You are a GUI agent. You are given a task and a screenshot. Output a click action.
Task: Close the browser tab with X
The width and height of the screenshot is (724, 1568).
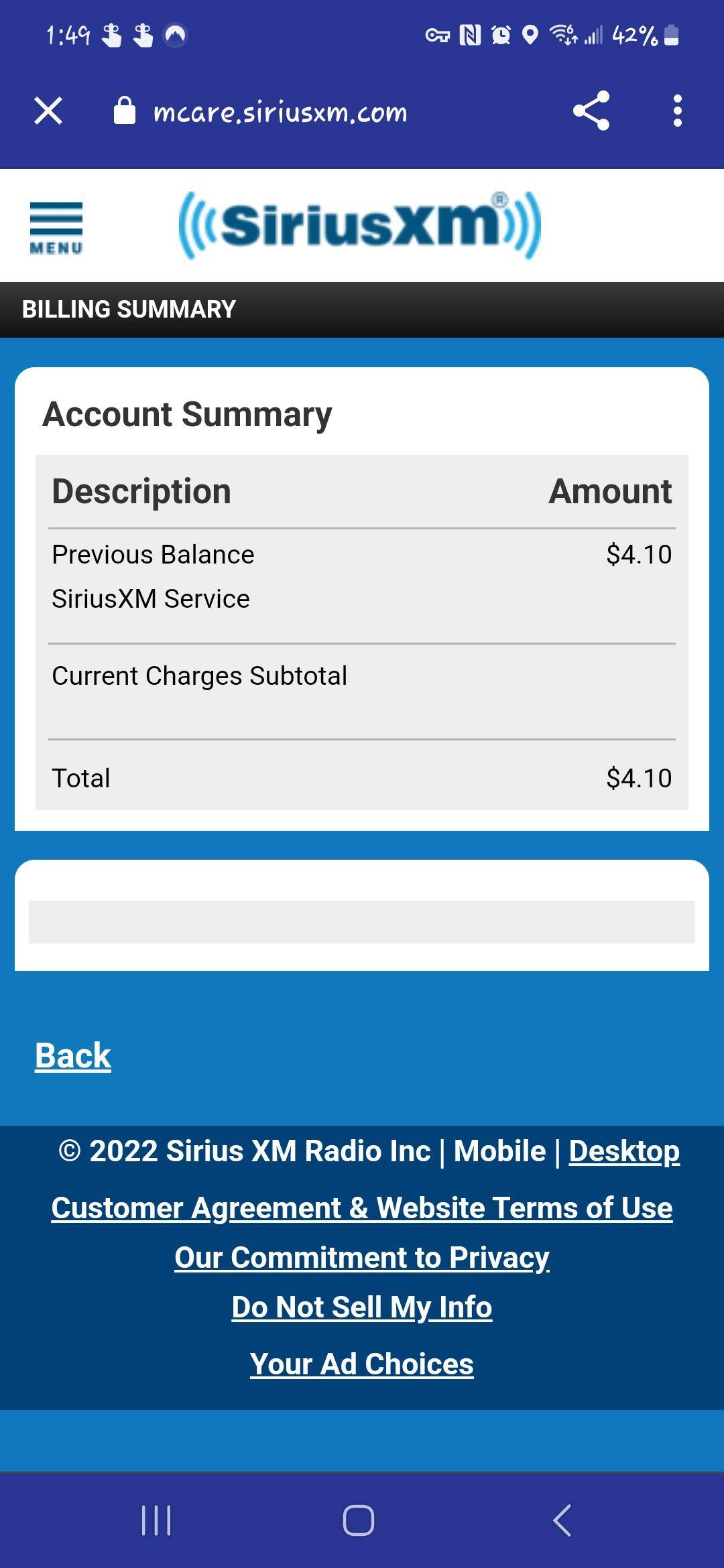pyautogui.click(x=48, y=111)
